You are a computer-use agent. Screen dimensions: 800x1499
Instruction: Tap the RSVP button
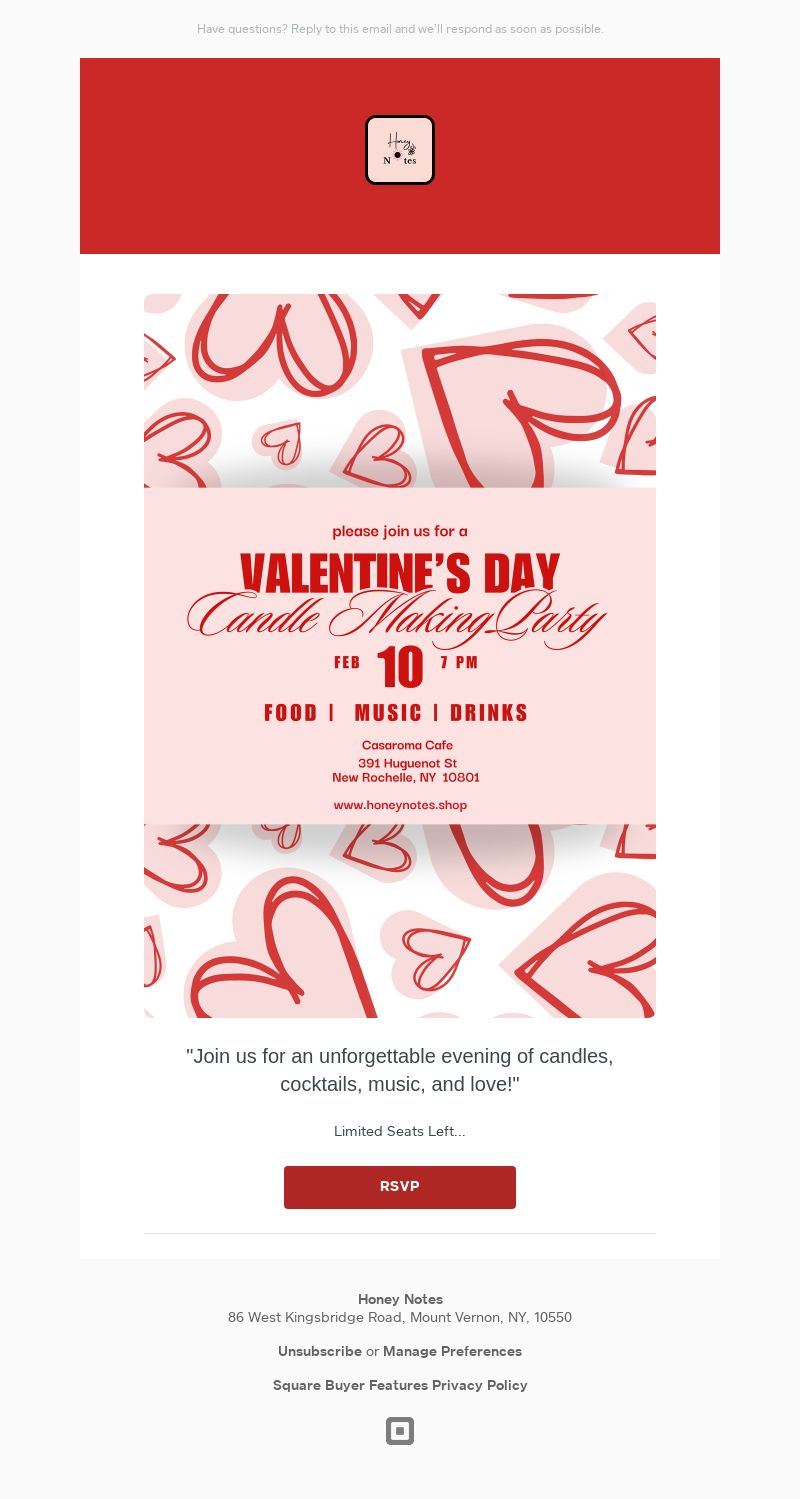(x=400, y=1187)
